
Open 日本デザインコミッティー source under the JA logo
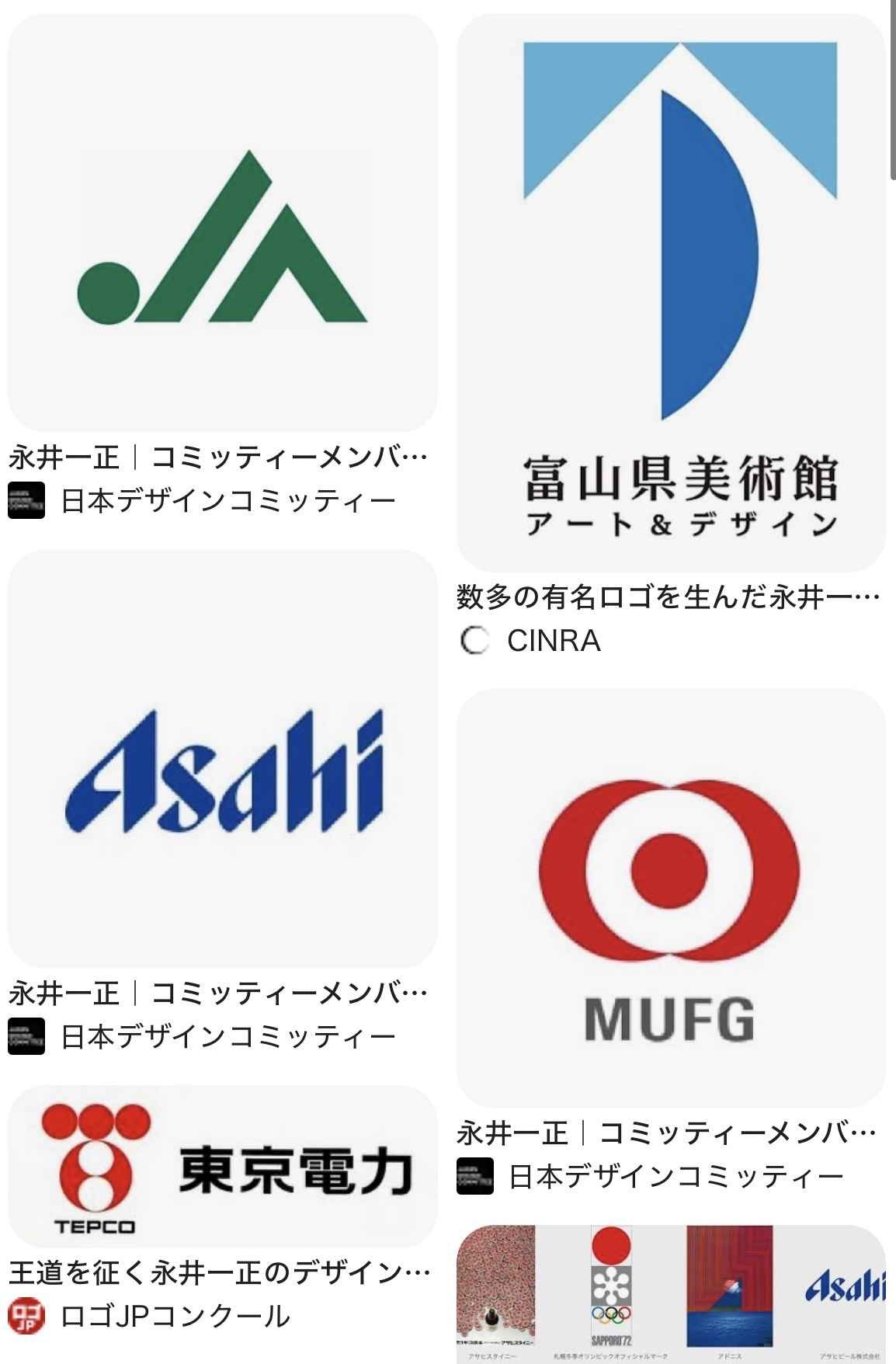point(228,501)
